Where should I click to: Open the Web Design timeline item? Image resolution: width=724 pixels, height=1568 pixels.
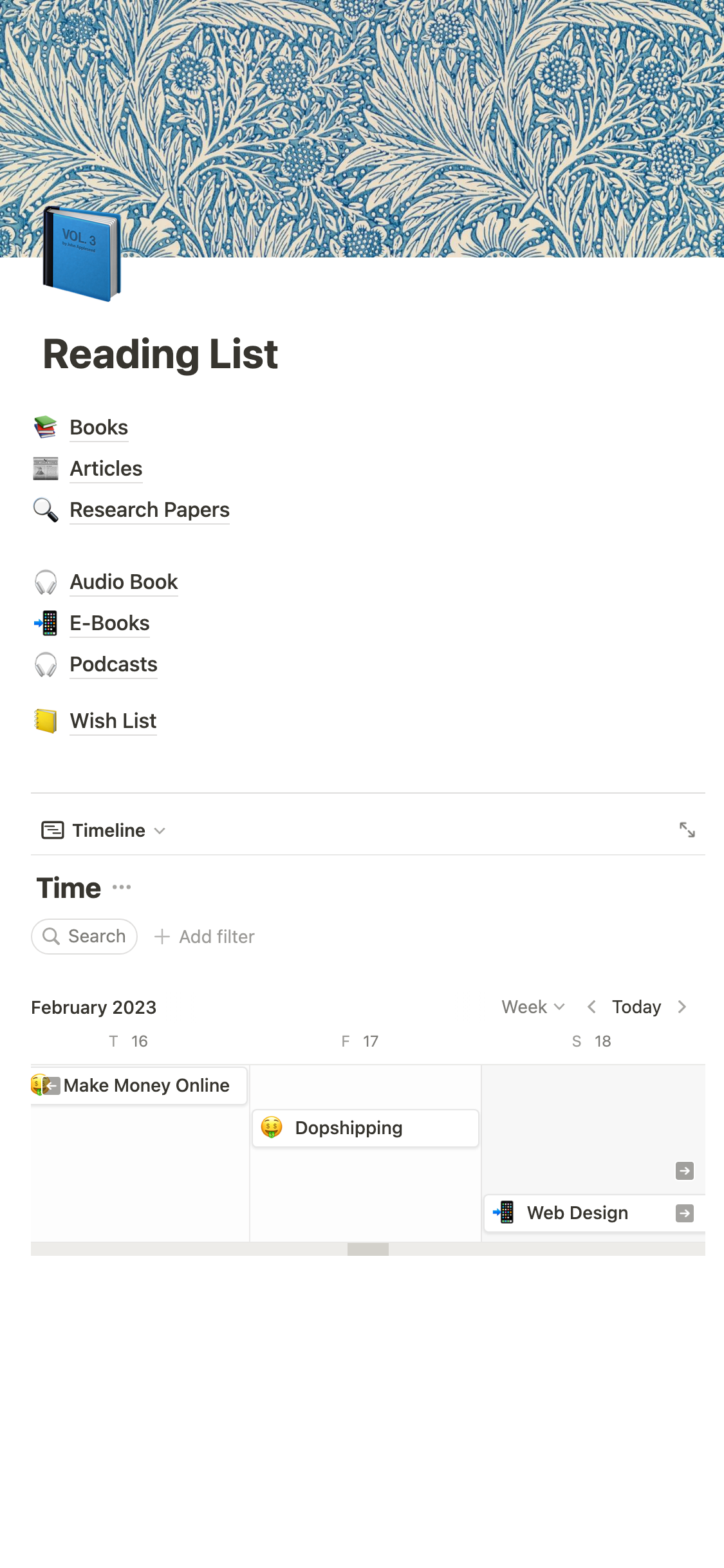coord(577,1213)
